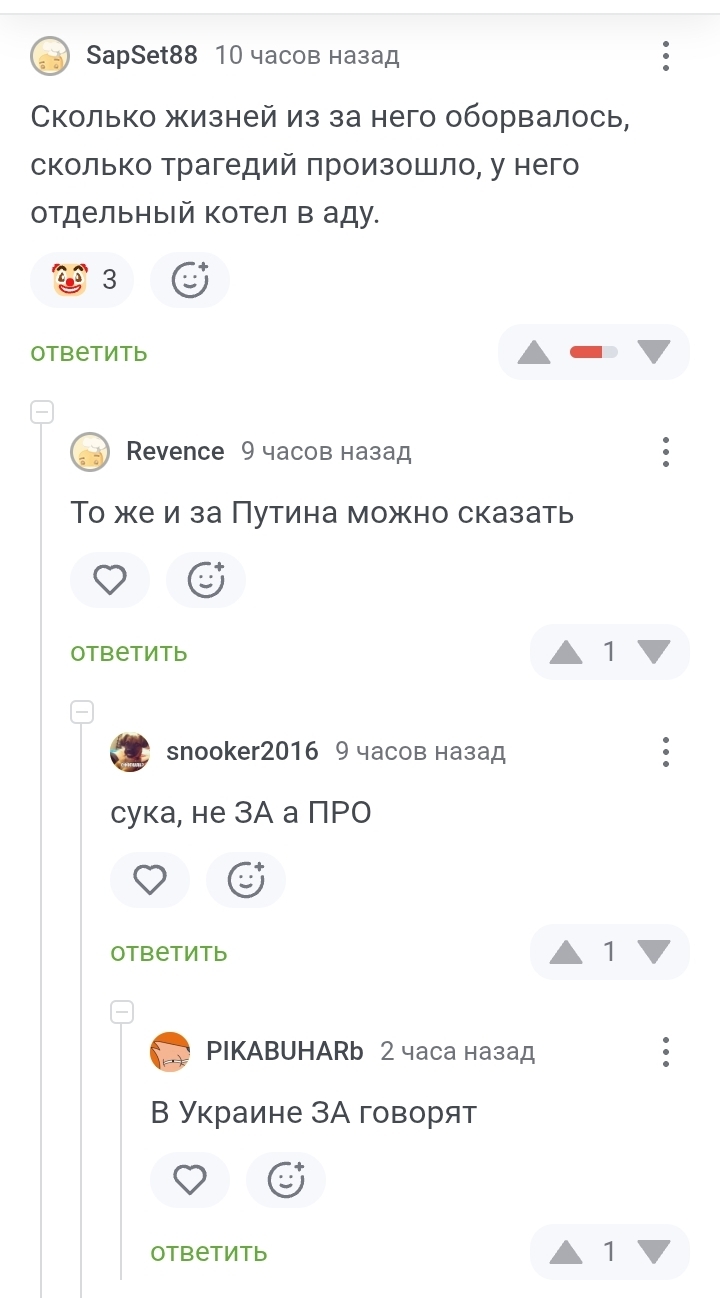Downvote snooker2016's comment
The image size is (720, 1298).
tap(654, 952)
